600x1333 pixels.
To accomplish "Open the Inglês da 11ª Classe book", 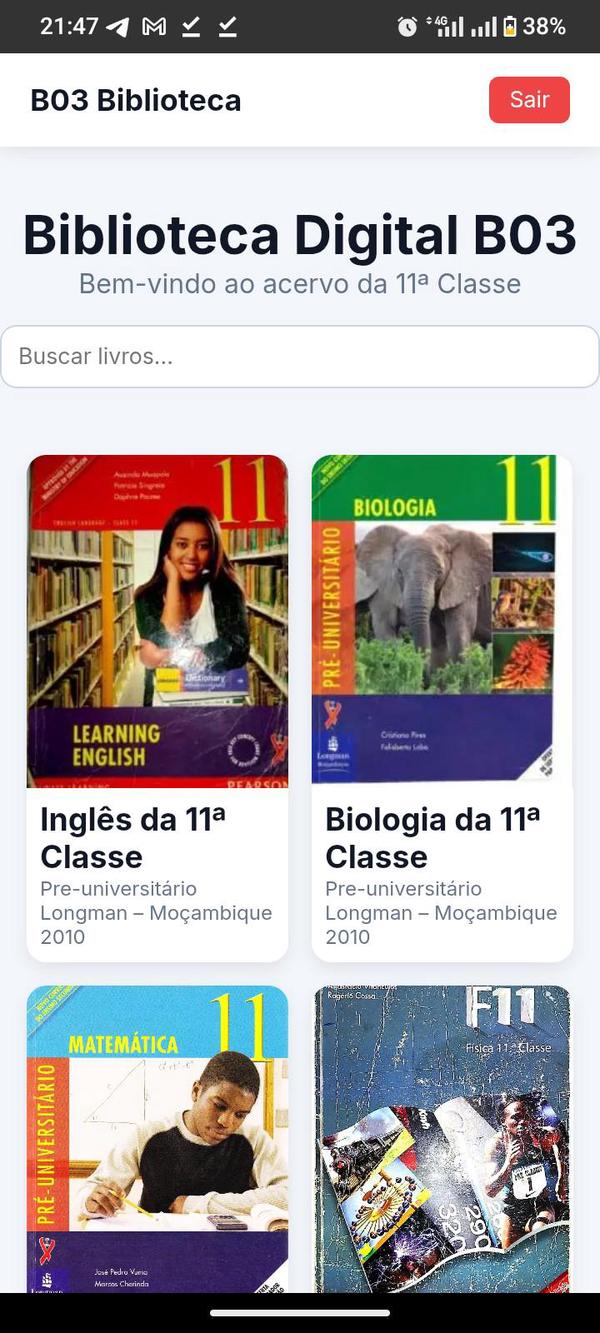I will pos(157,707).
